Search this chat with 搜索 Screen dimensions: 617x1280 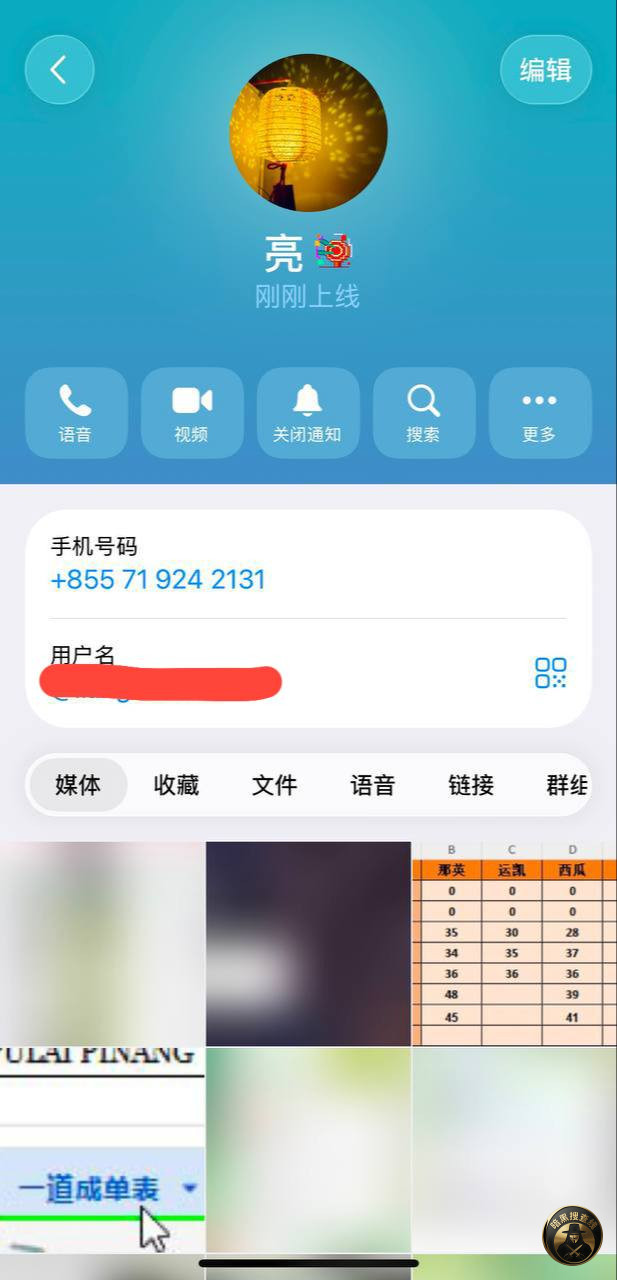point(424,413)
